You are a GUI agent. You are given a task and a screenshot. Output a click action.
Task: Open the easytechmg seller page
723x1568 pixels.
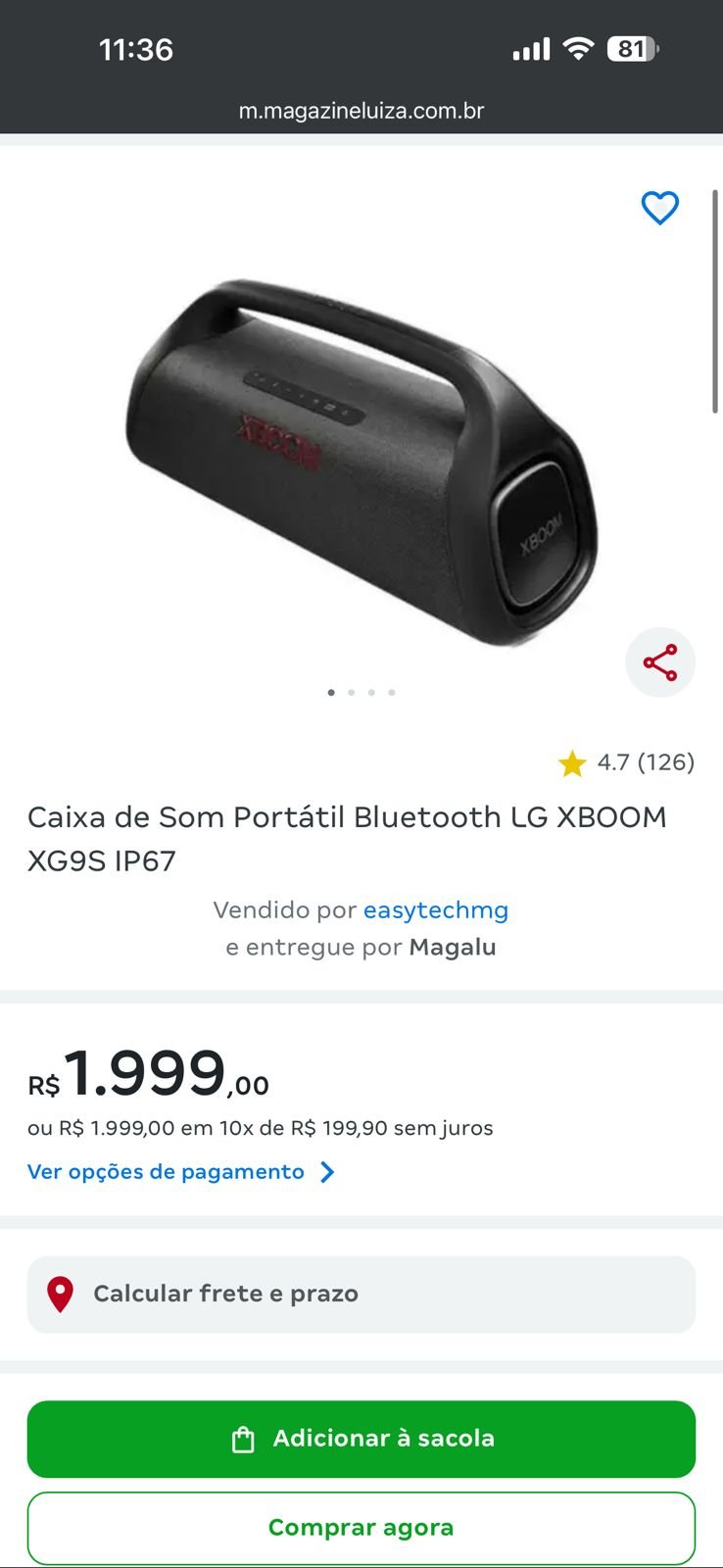click(436, 910)
